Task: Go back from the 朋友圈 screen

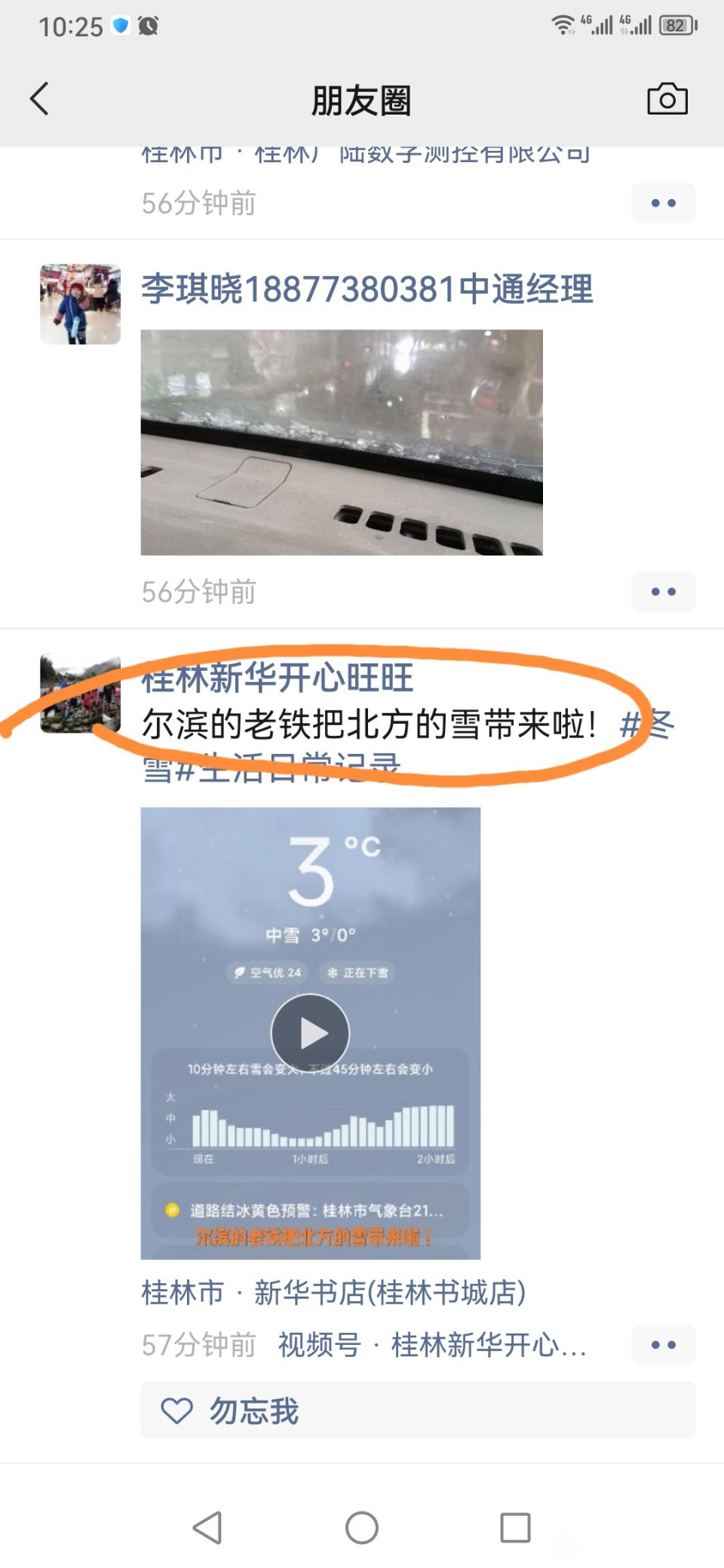Action: (x=40, y=99)
